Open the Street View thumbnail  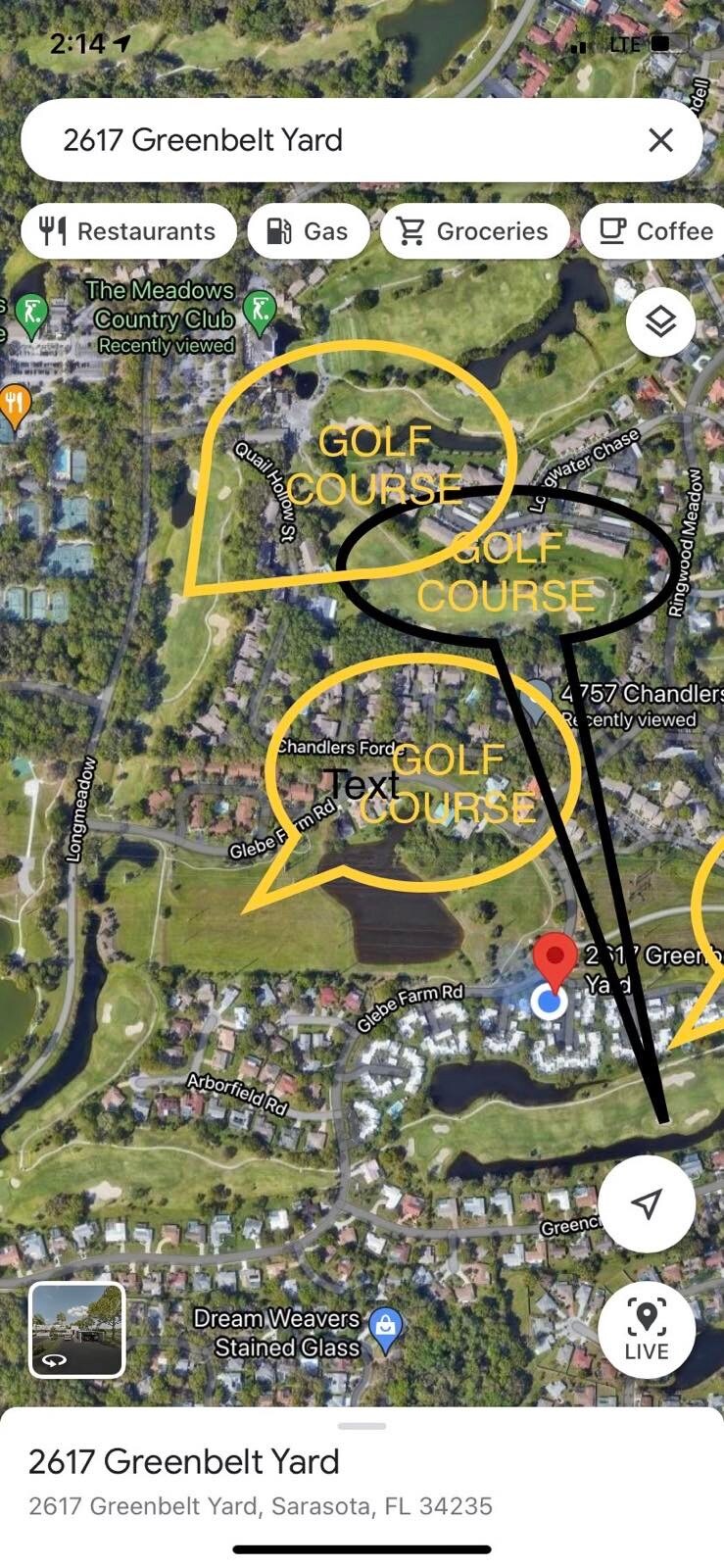(x=77, y=1330)
